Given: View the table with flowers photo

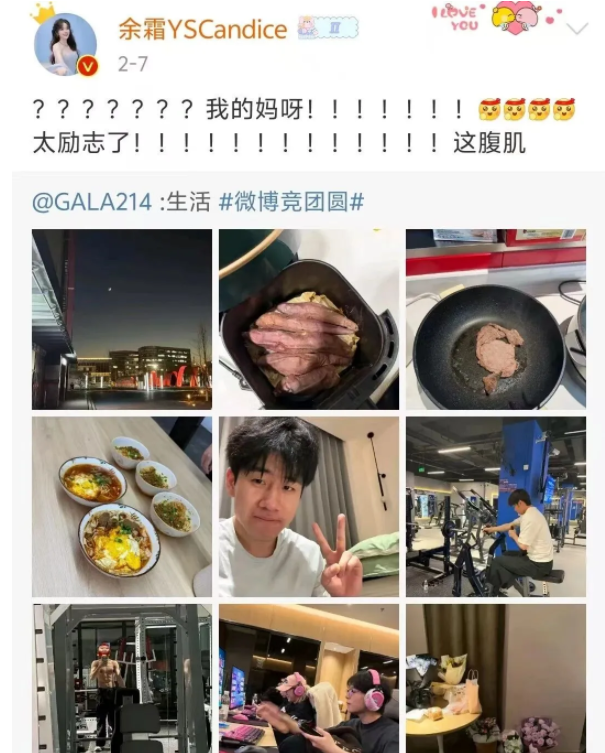Looking at the screenshot, I should [x=496, y=678].
